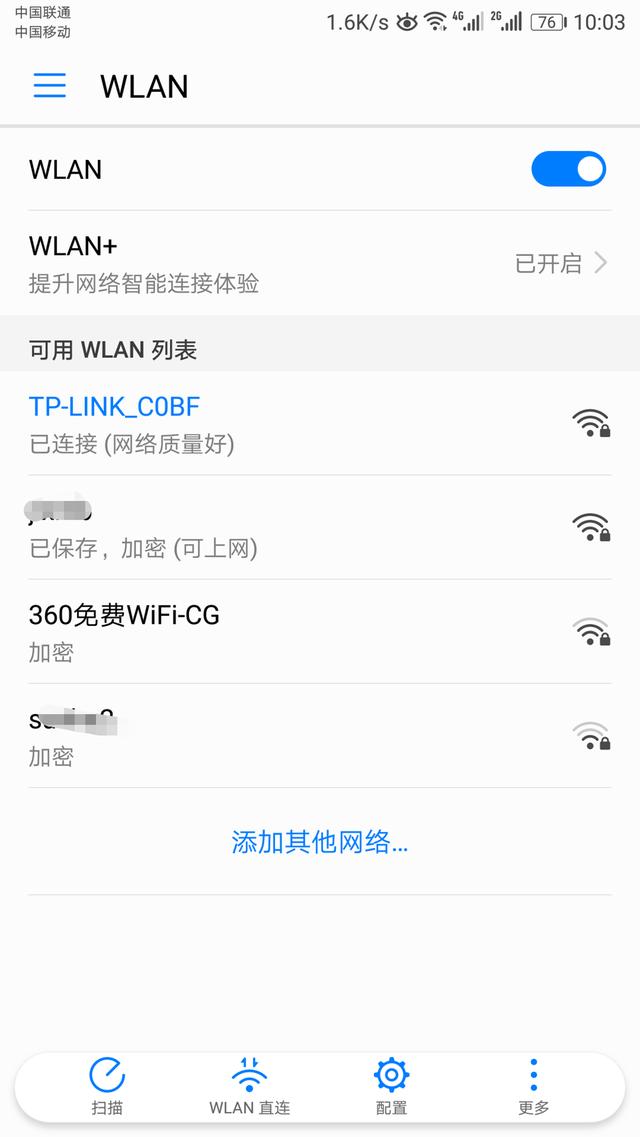Open WLAN+ settings row

pos(320,263)
